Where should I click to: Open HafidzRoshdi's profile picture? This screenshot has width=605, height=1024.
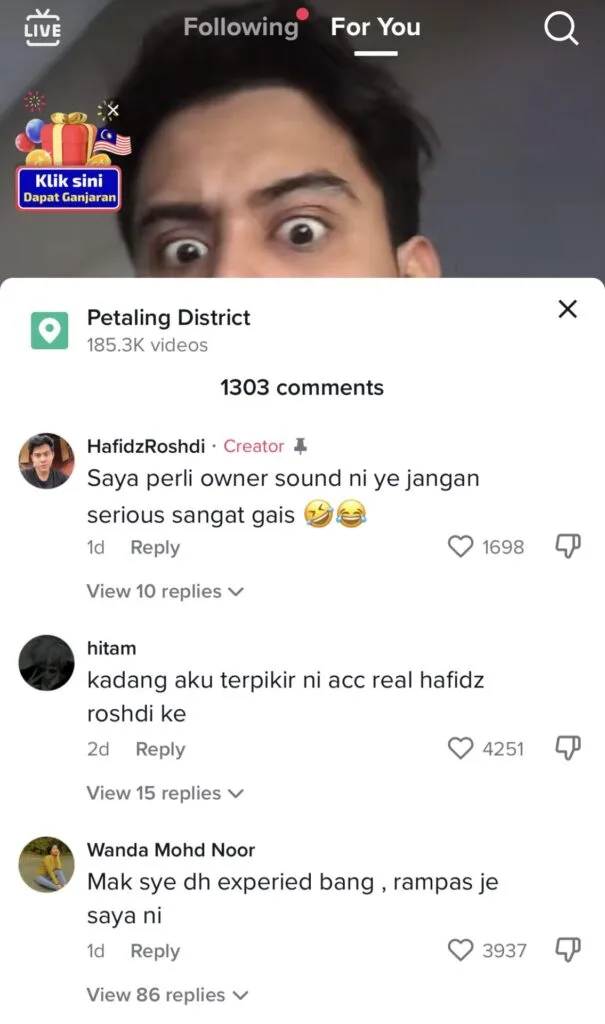click(47, 461)
